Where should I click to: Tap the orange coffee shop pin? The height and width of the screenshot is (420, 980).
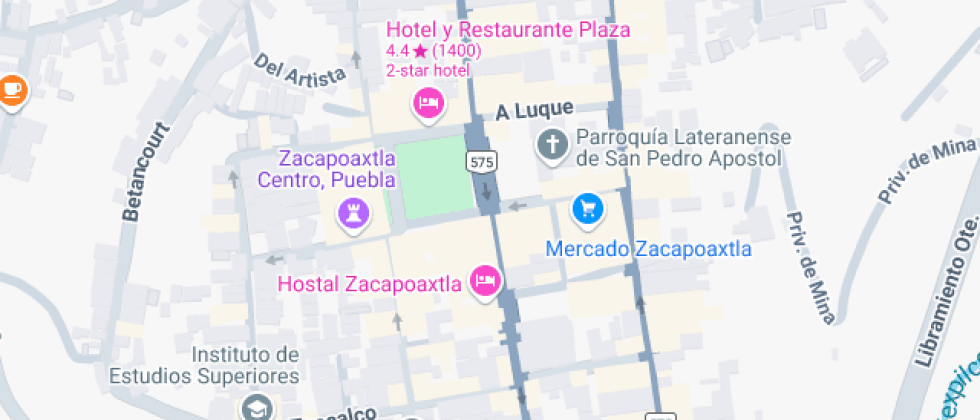[12, 90]
